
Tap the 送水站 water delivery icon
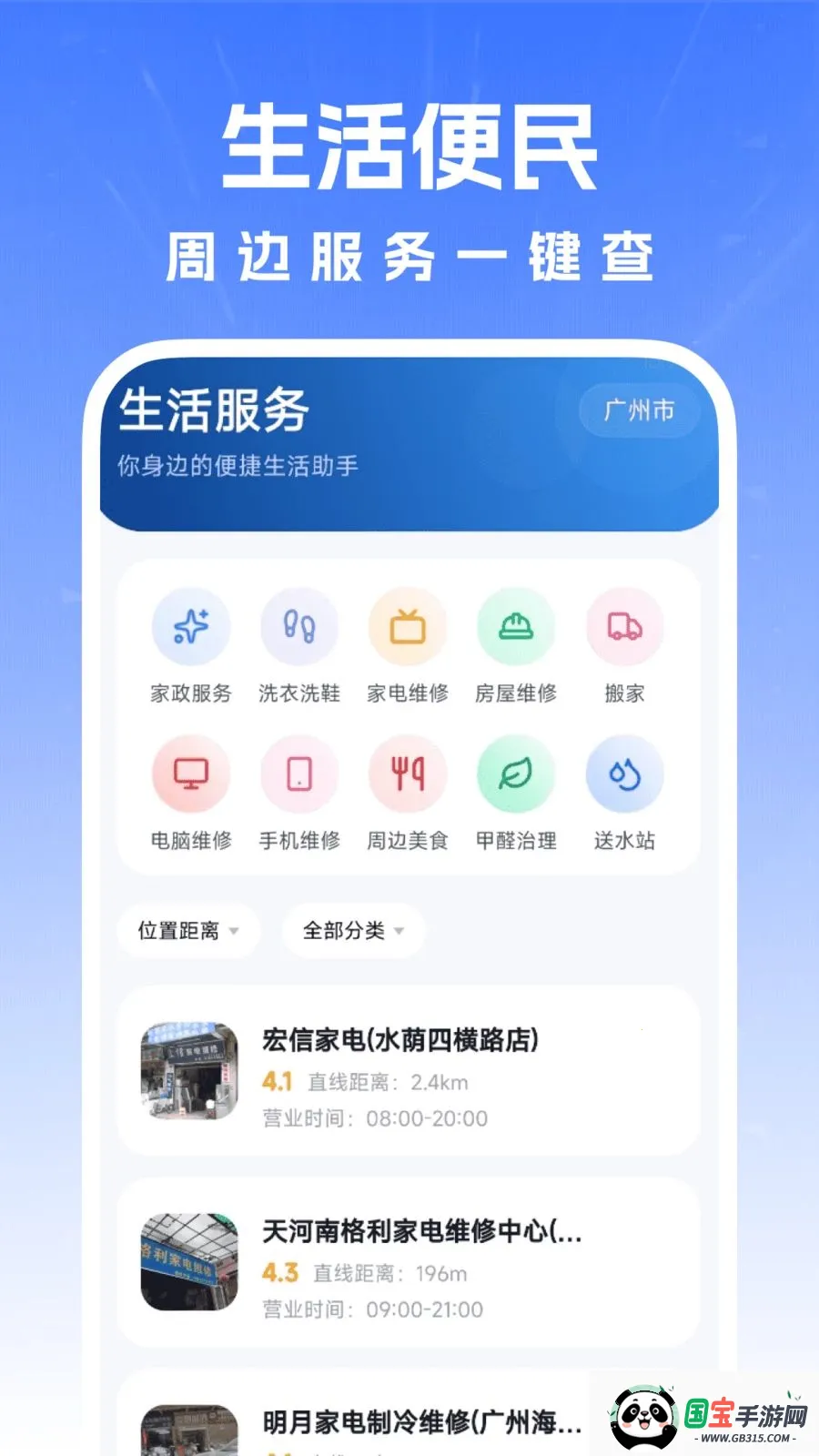[x=623, y=773]
